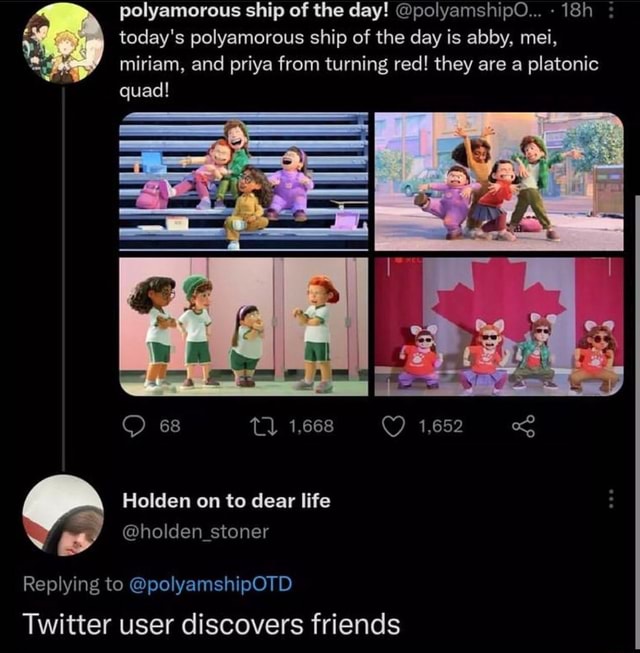Screen dimensions: 640x653
Task: Open the bleachers photo of the four girls
Action: [243, 180]
